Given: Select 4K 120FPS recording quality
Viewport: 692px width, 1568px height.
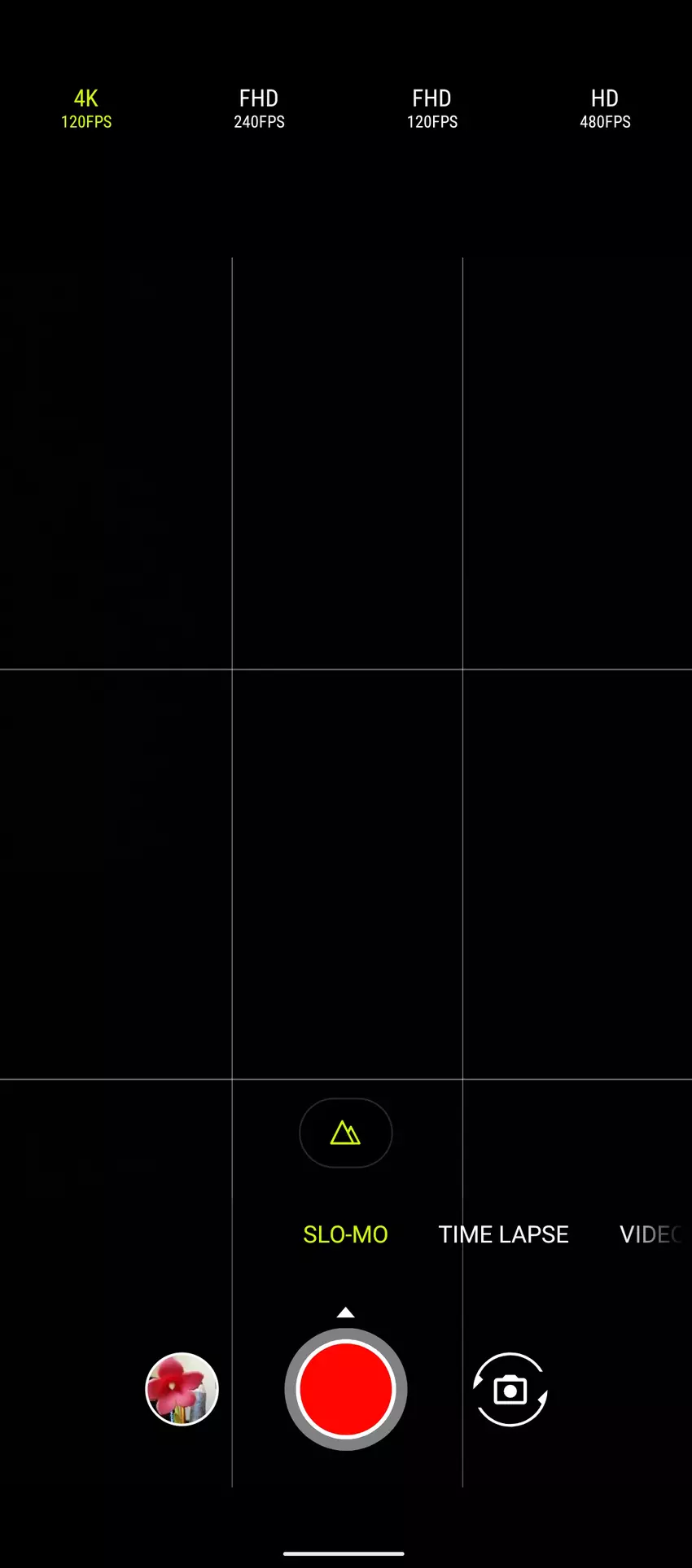Looking at the screenshot, I should pos(85,108).
